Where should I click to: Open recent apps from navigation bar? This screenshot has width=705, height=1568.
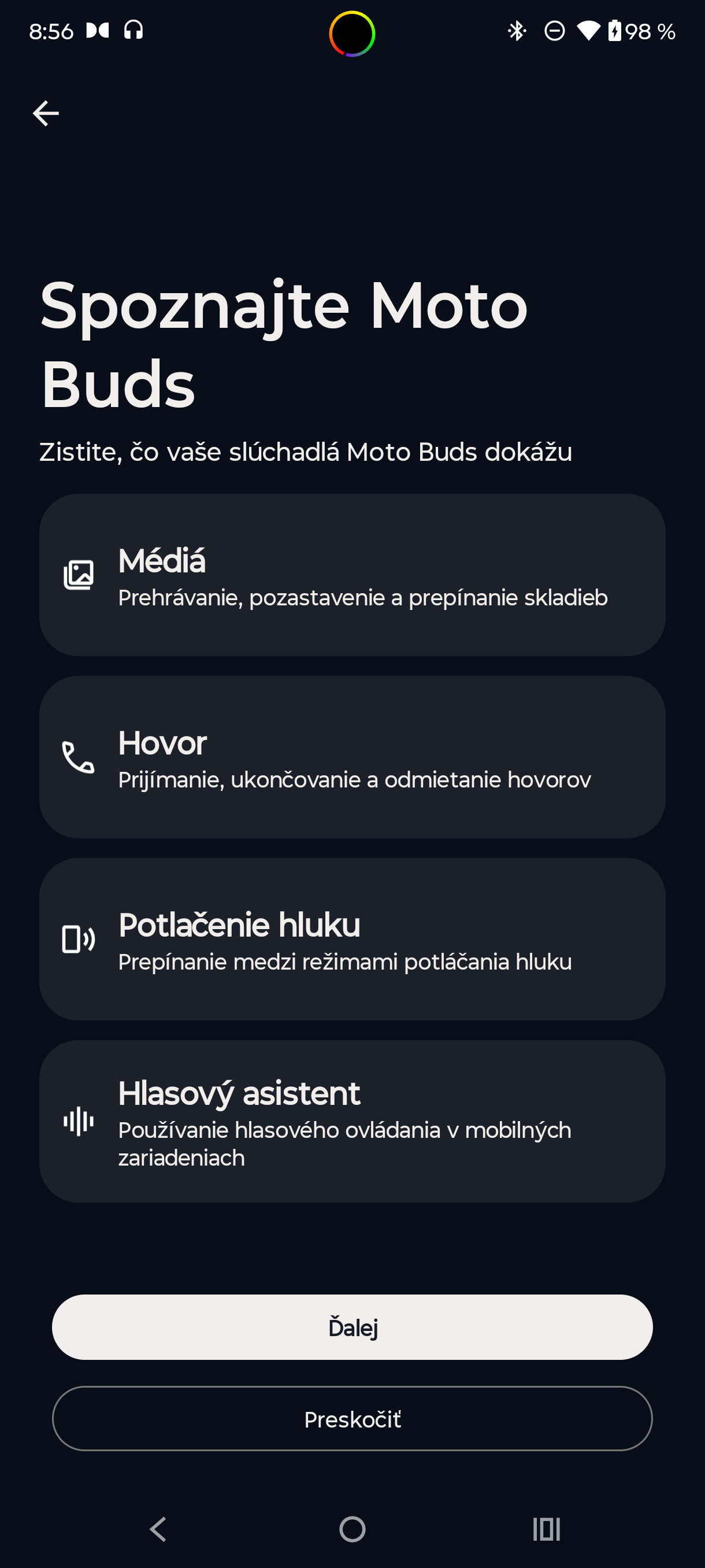[546, 1529]
